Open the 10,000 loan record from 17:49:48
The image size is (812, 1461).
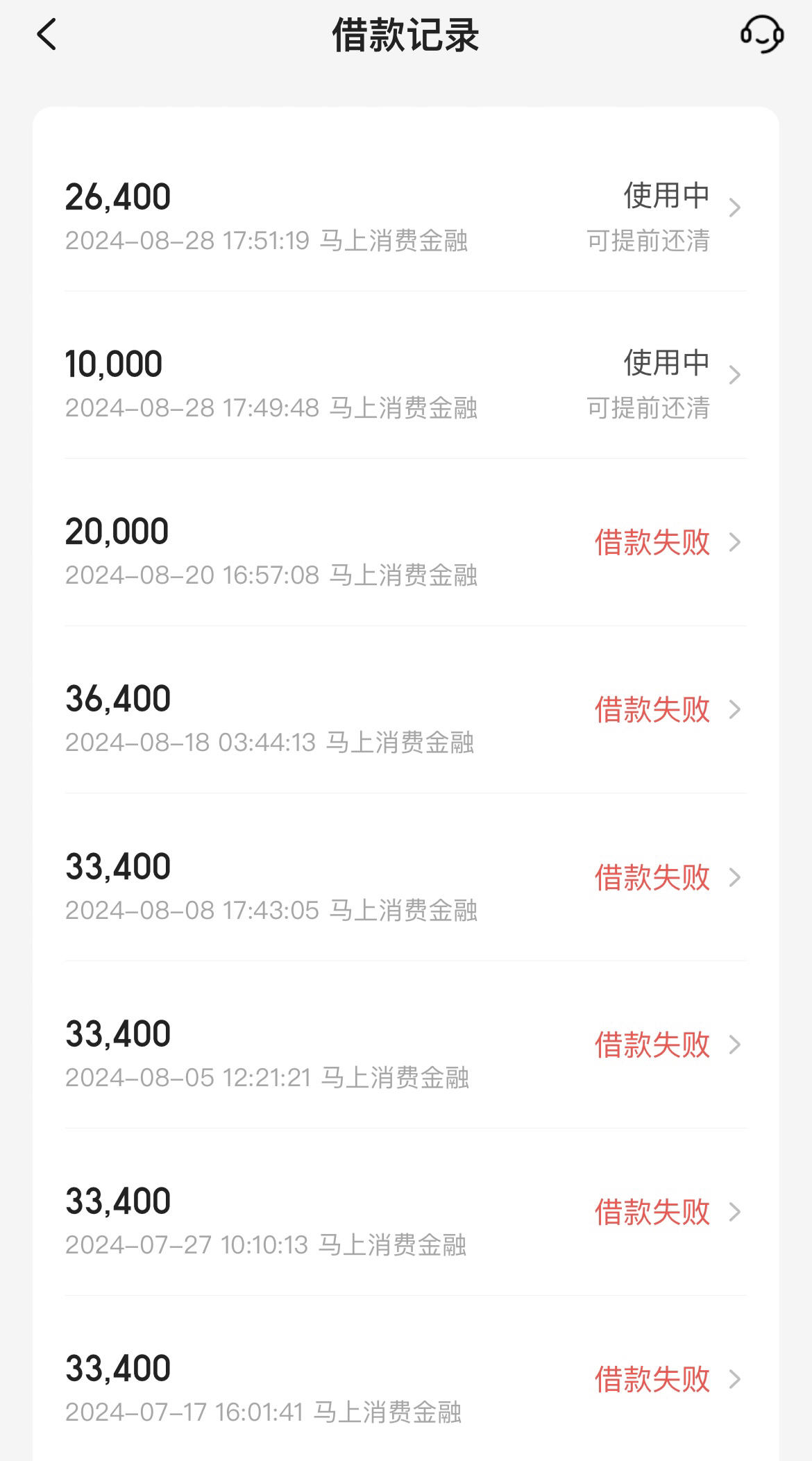(x=406, y=375)
